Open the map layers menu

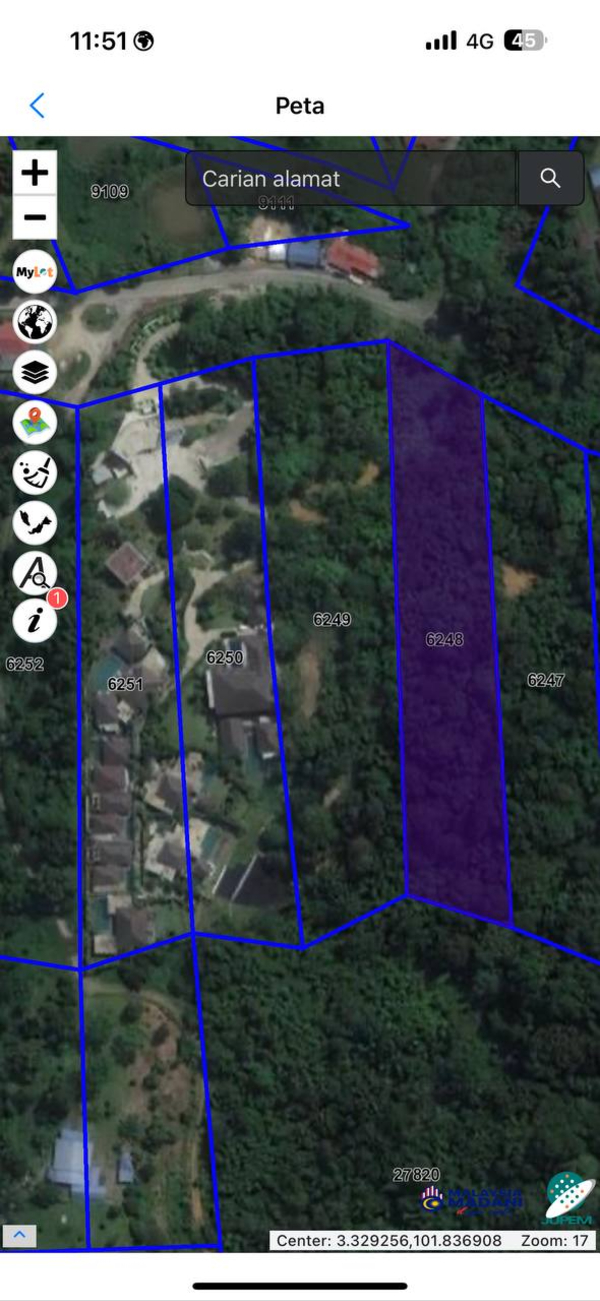coord(34,372)
